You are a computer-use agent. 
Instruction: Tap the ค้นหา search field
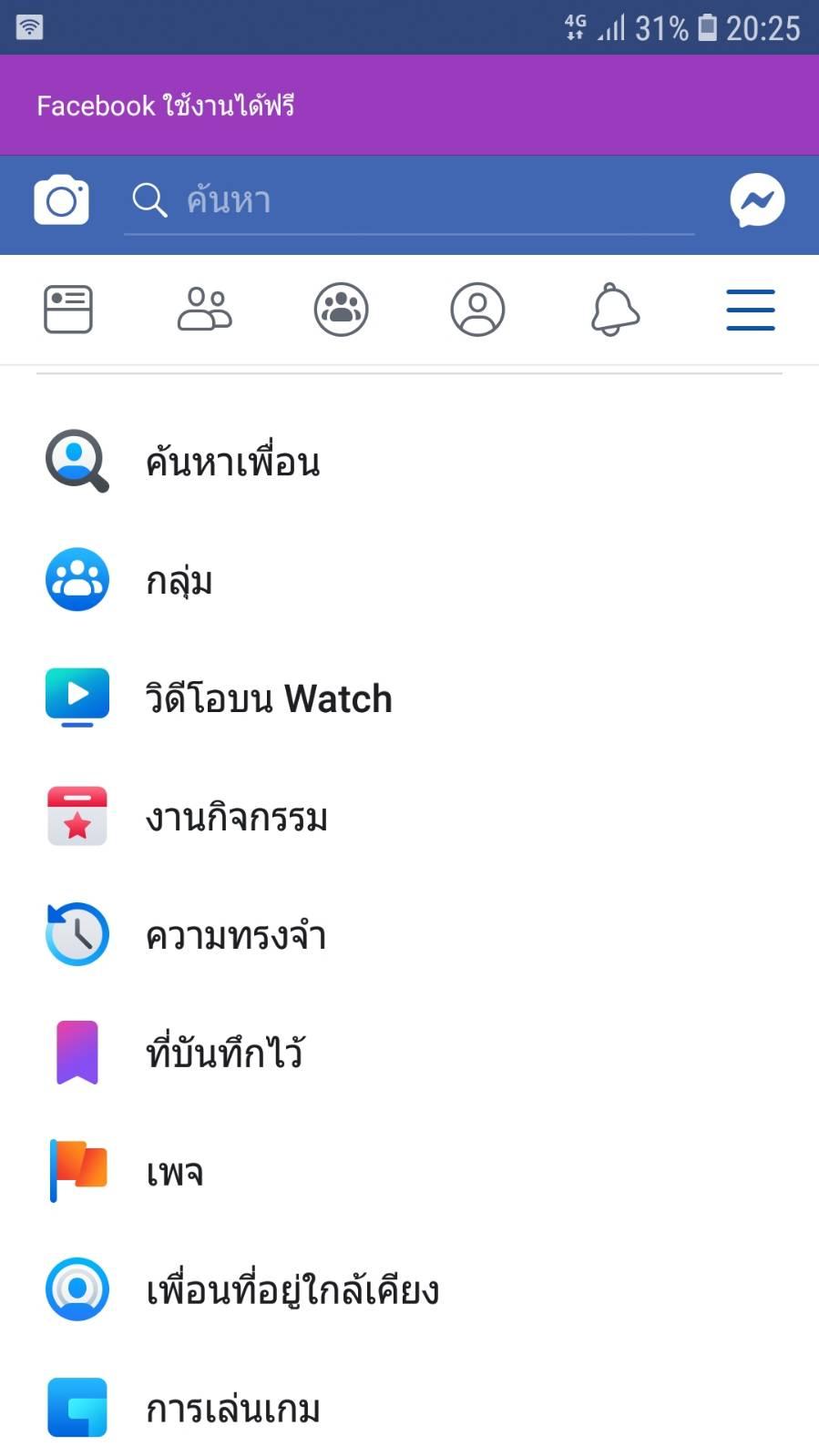tap(410, 200)
